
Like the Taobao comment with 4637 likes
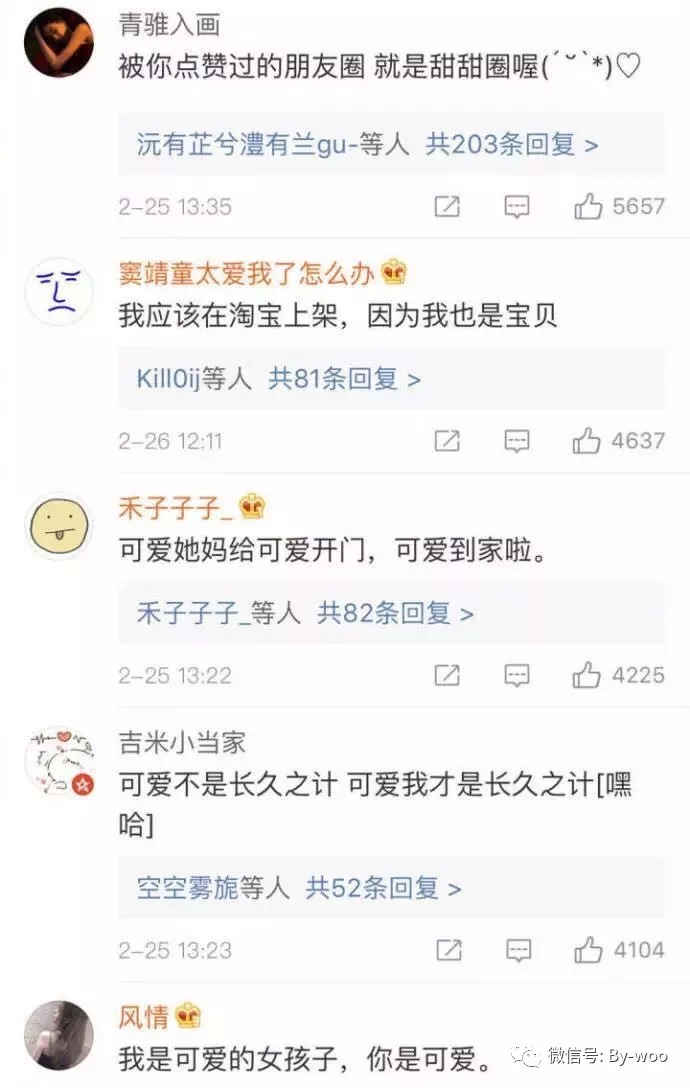(588, 441)
